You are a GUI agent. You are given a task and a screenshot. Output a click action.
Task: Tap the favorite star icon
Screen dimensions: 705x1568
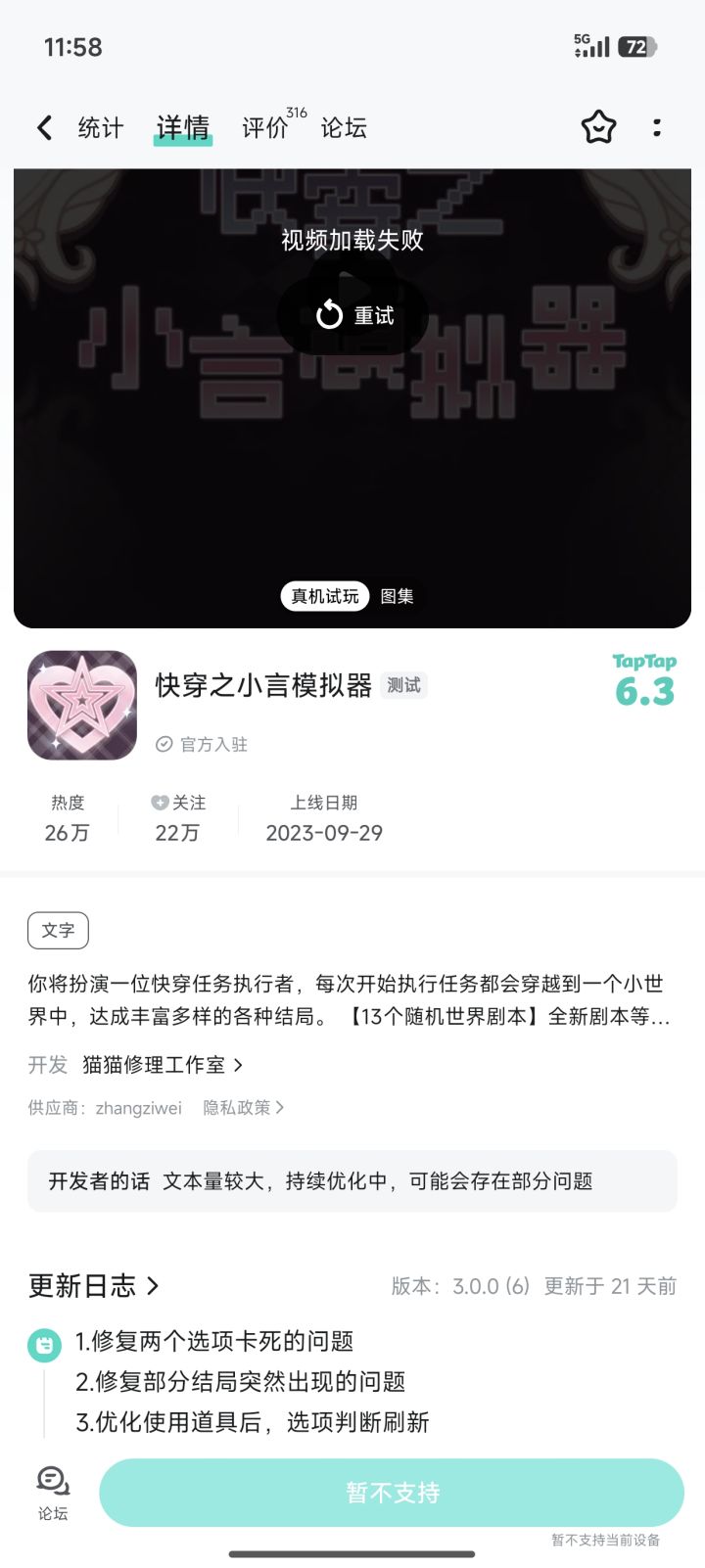click(598, 127)
